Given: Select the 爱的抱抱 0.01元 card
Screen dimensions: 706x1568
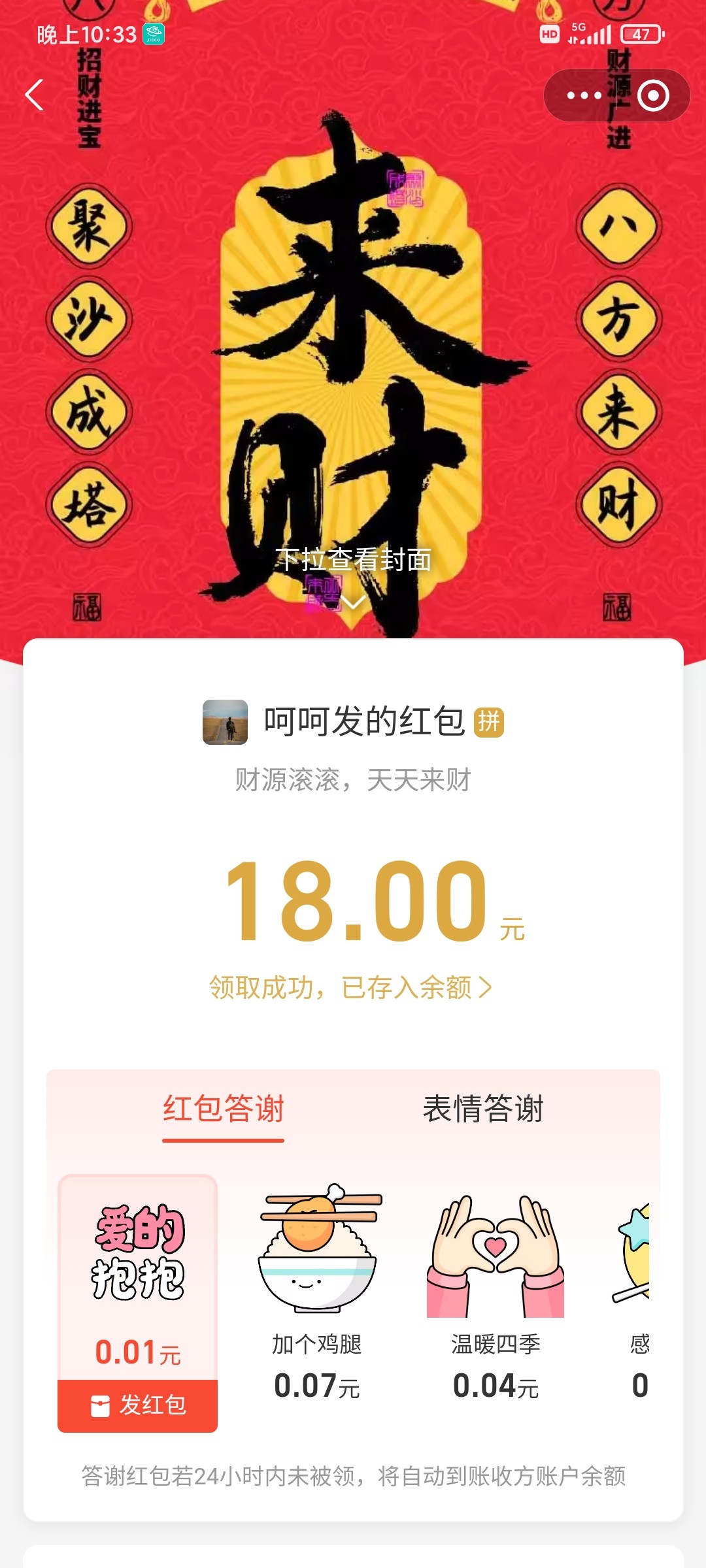Looking at the screenshot, I should [138, 1274].
